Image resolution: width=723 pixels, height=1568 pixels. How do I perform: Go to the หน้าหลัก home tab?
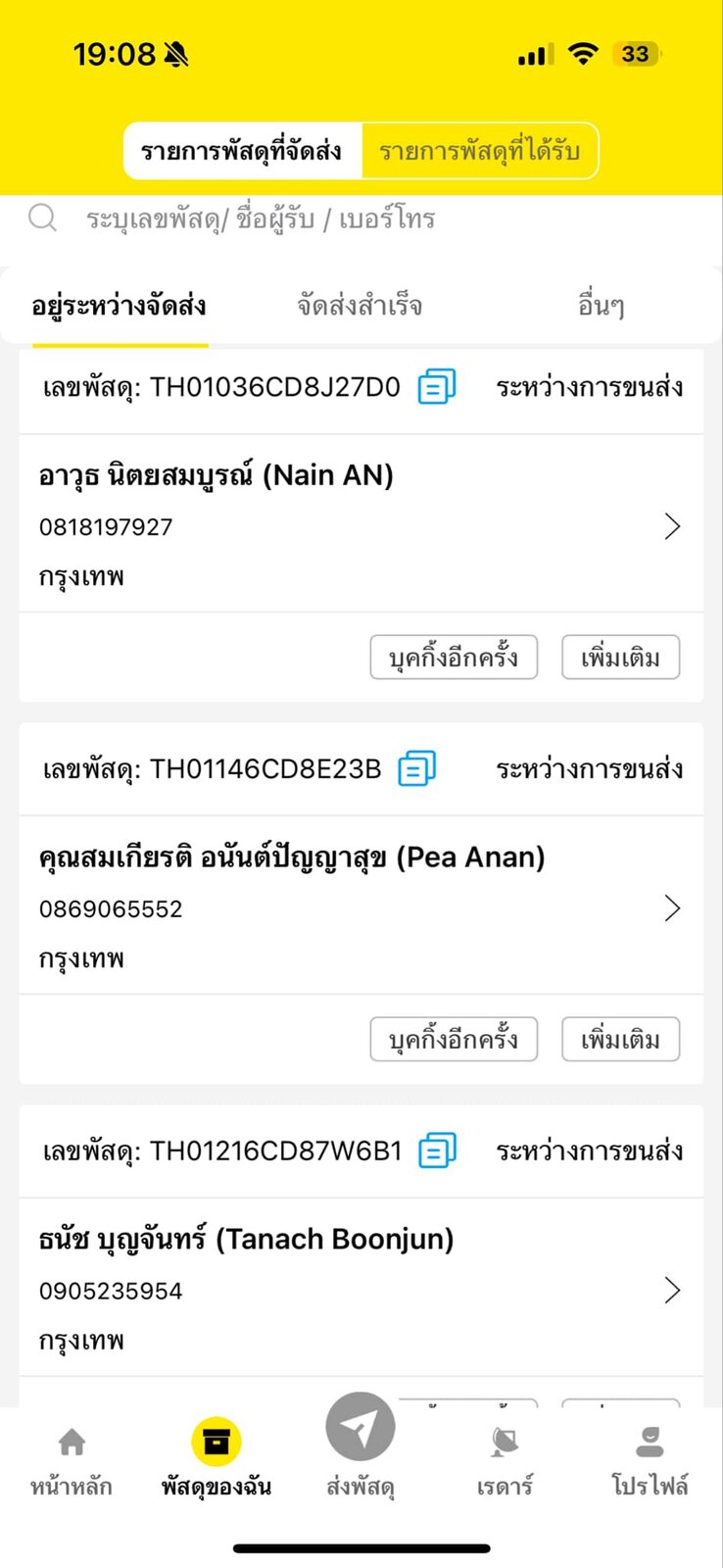click(72, 1460)
